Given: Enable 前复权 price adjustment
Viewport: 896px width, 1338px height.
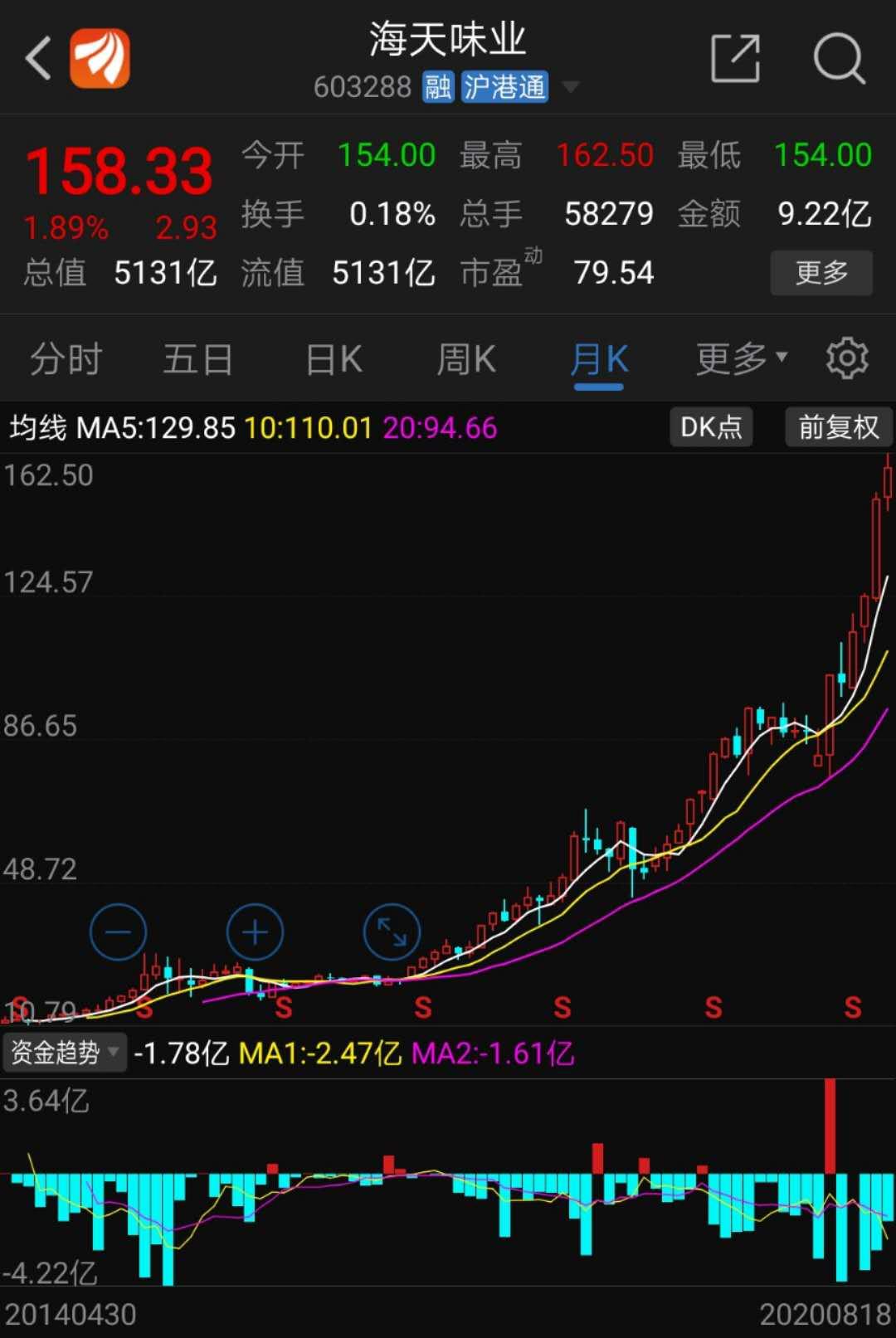Looking at the screenshot, I should pos(837,426).
